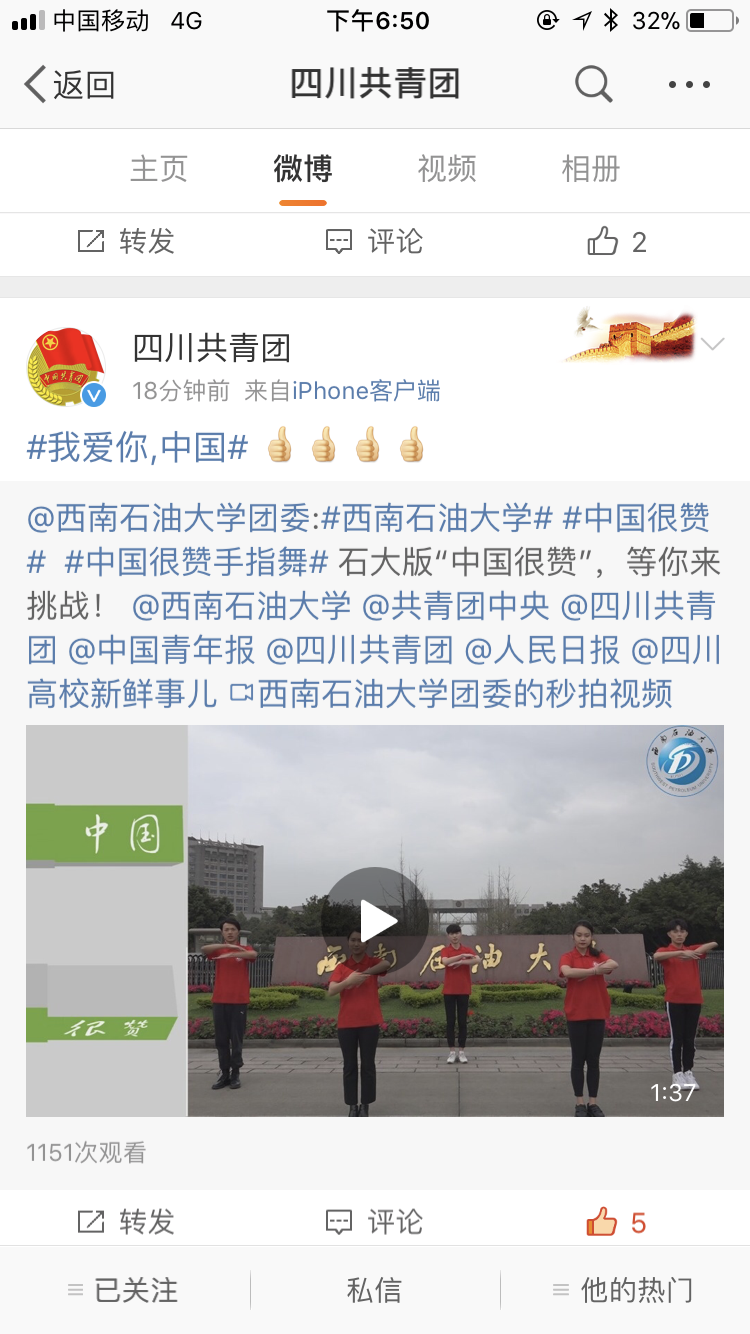Tap 已关注 to manage following
This screenshot has width=750, height=1334.
(123, 1290)
